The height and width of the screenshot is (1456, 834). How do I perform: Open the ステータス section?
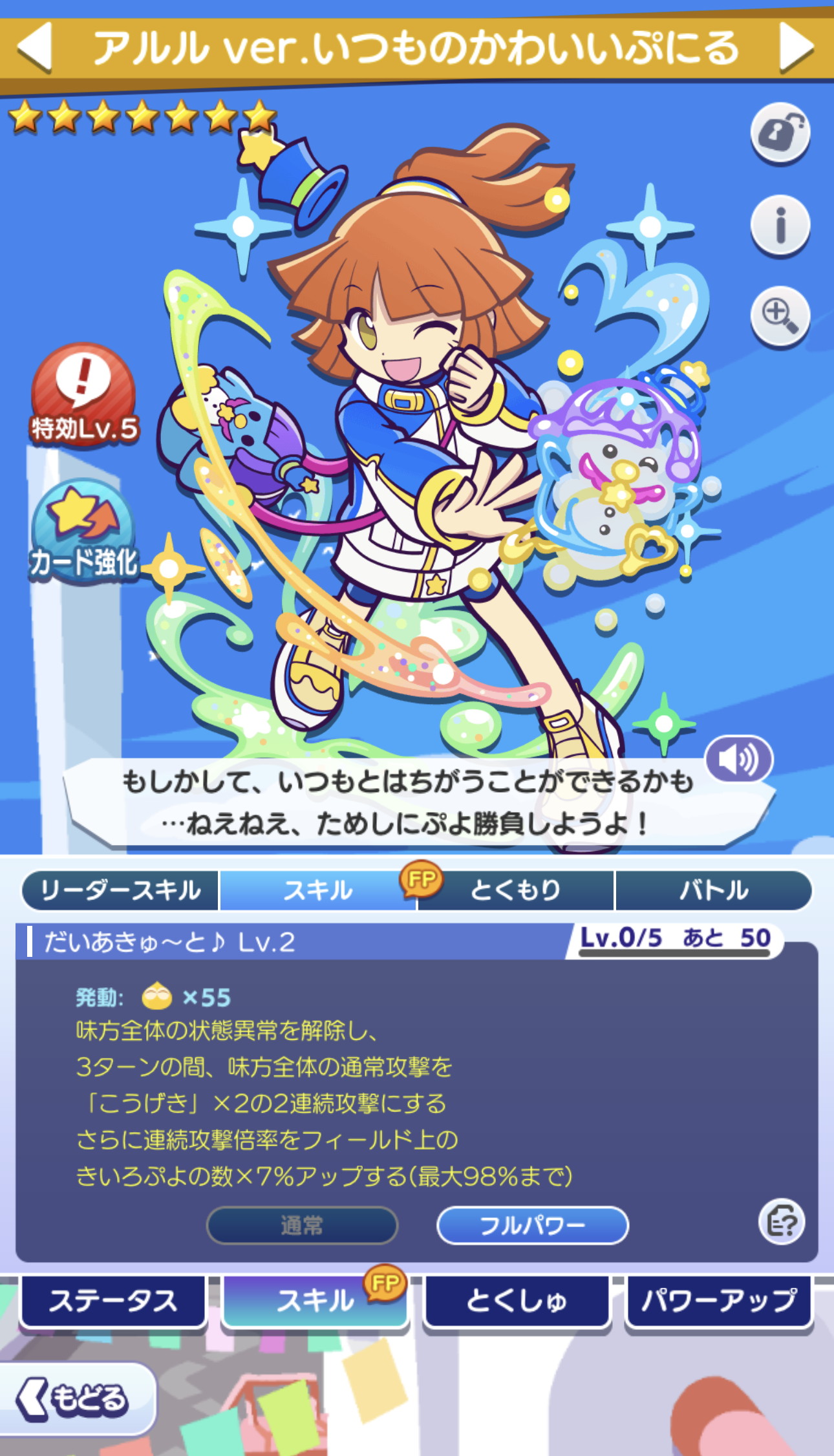pos(113,1301)
